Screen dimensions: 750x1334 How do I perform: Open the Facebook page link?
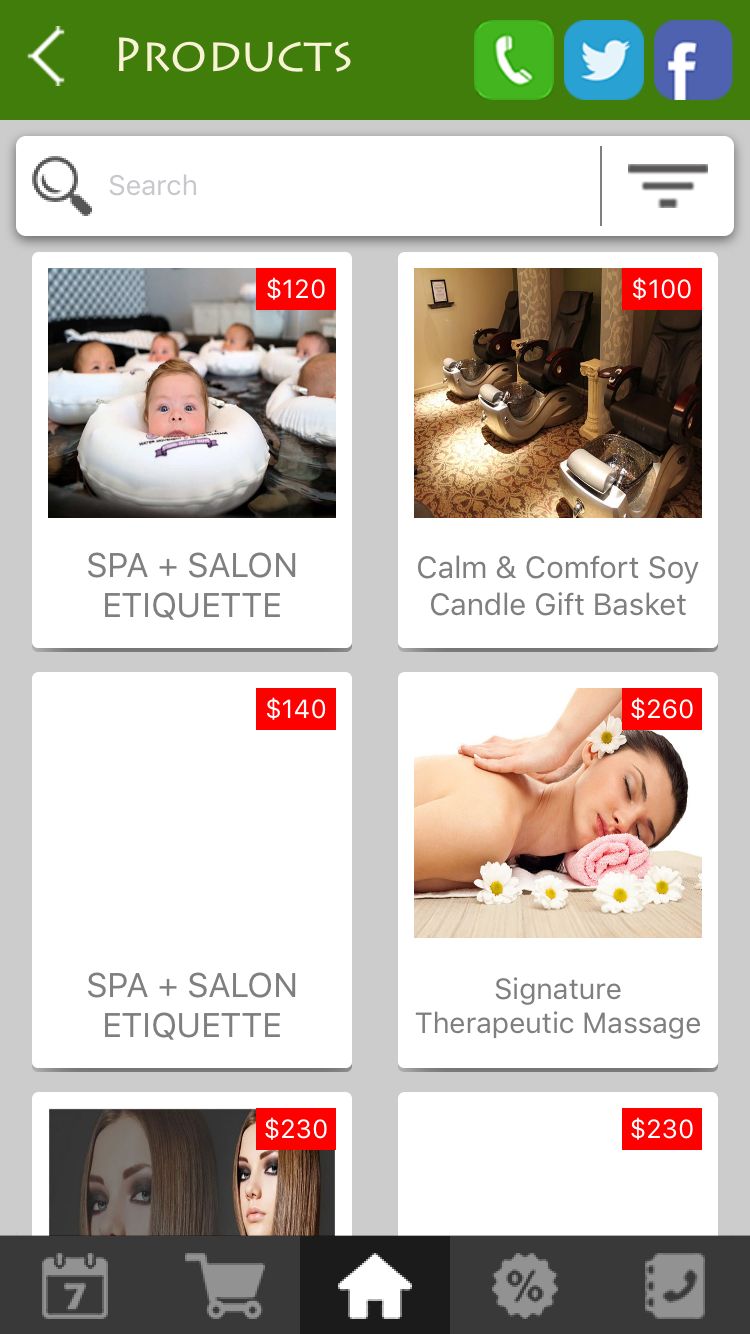click(x=692, y=60)
